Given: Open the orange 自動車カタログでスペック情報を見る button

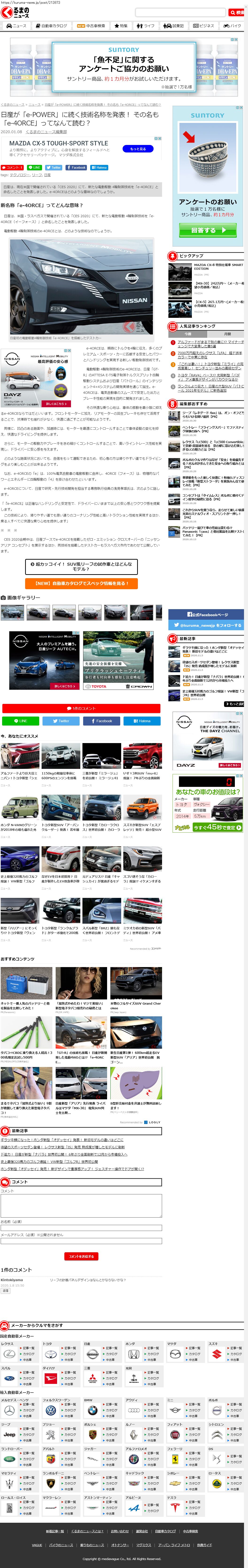Looking at the screenshot, I should pos(81,583).
